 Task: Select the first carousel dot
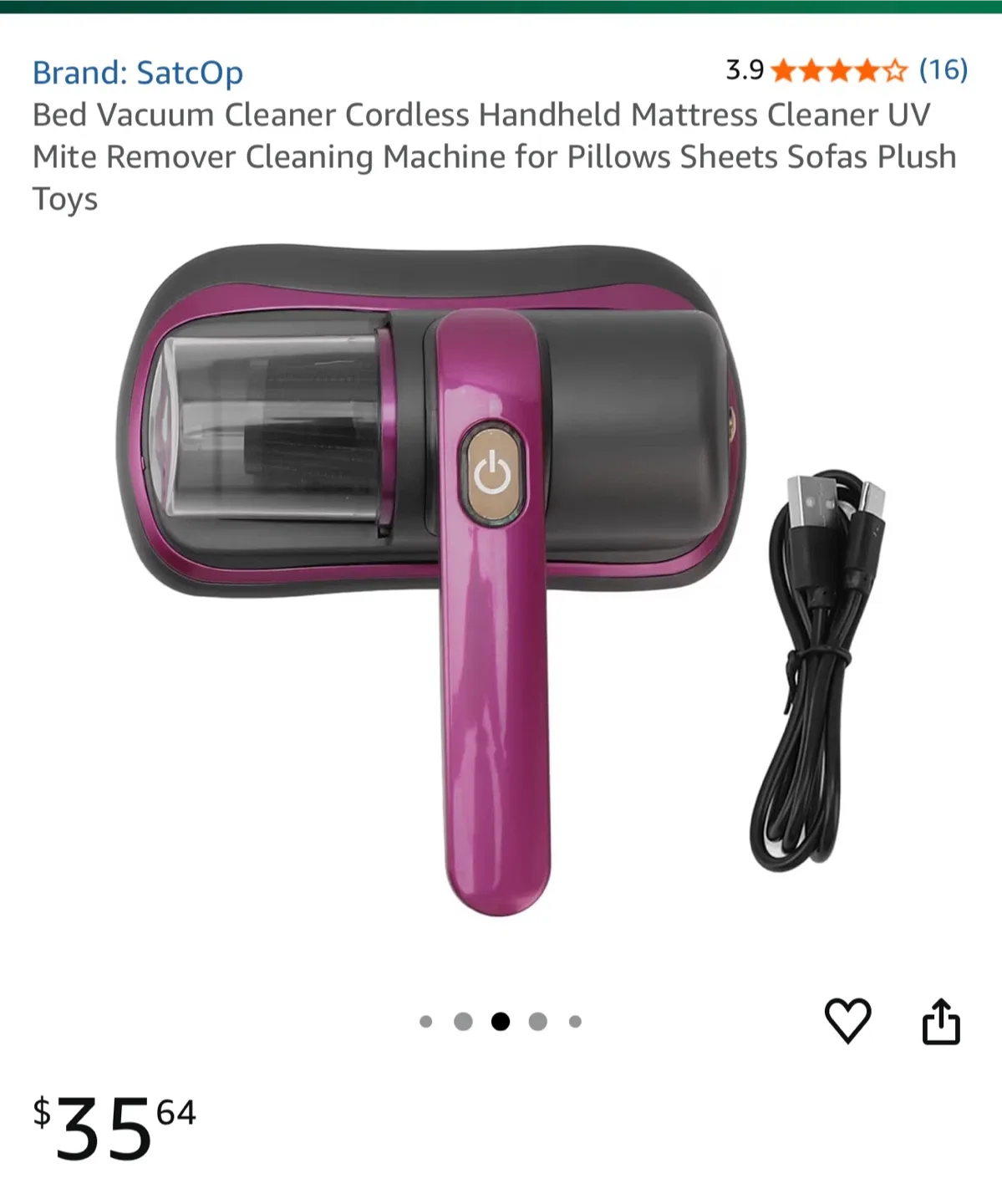tap(428, 1020)
